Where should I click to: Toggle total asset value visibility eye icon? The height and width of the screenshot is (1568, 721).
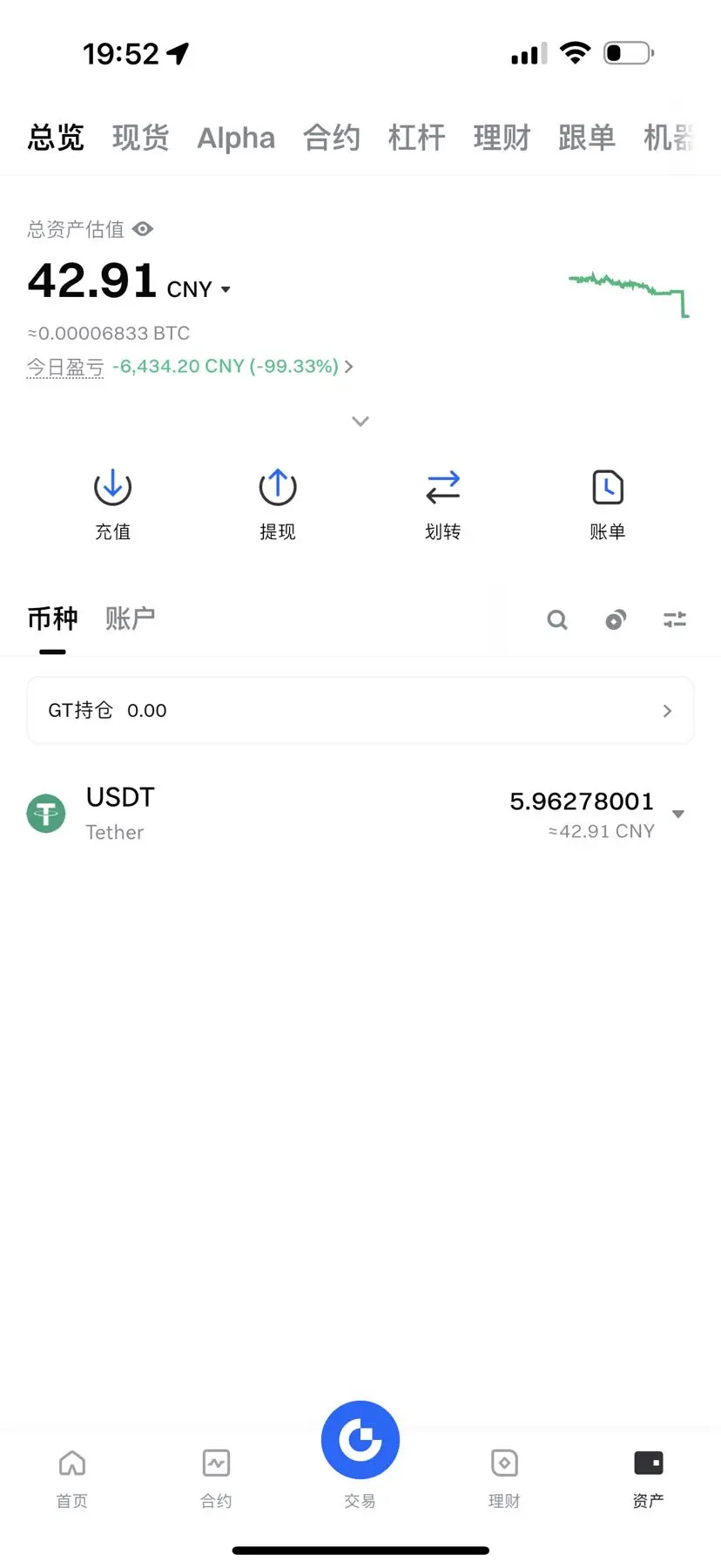pos(143,229)
